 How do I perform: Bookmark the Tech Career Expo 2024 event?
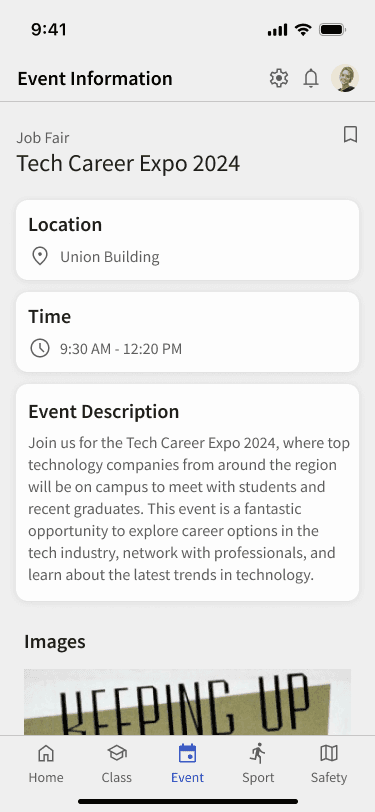click(351, 135)
